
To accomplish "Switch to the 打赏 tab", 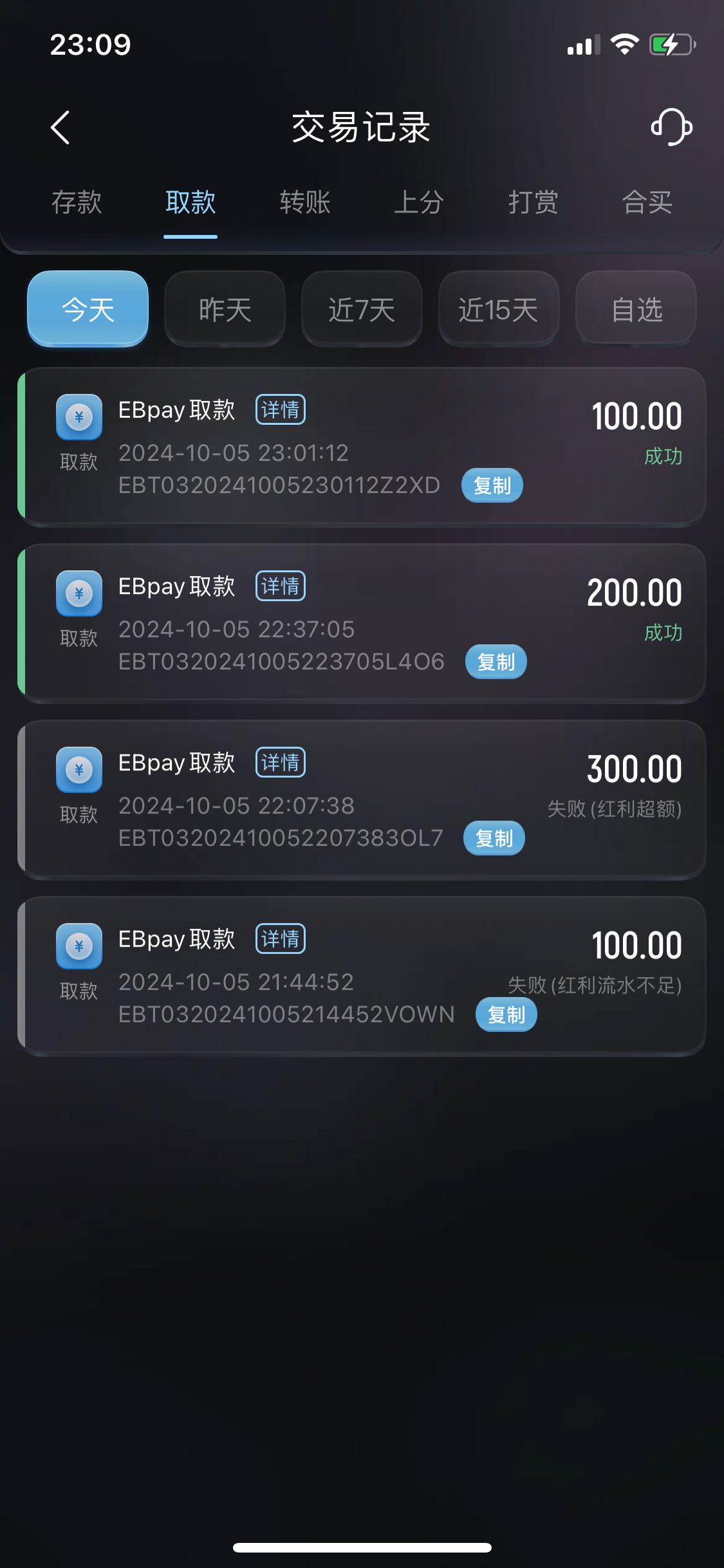I will (x=533, y=202).
